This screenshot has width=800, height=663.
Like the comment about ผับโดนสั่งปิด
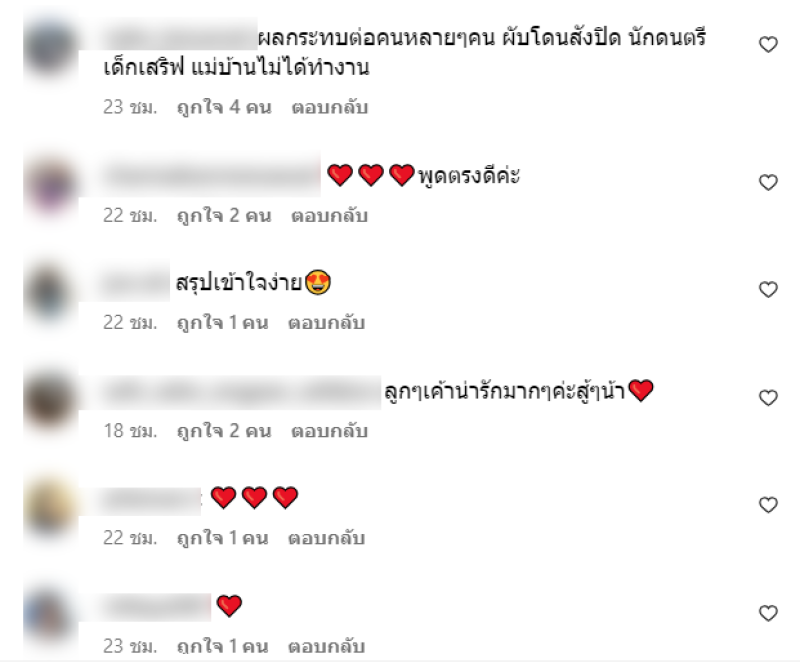tap(768, 44)
